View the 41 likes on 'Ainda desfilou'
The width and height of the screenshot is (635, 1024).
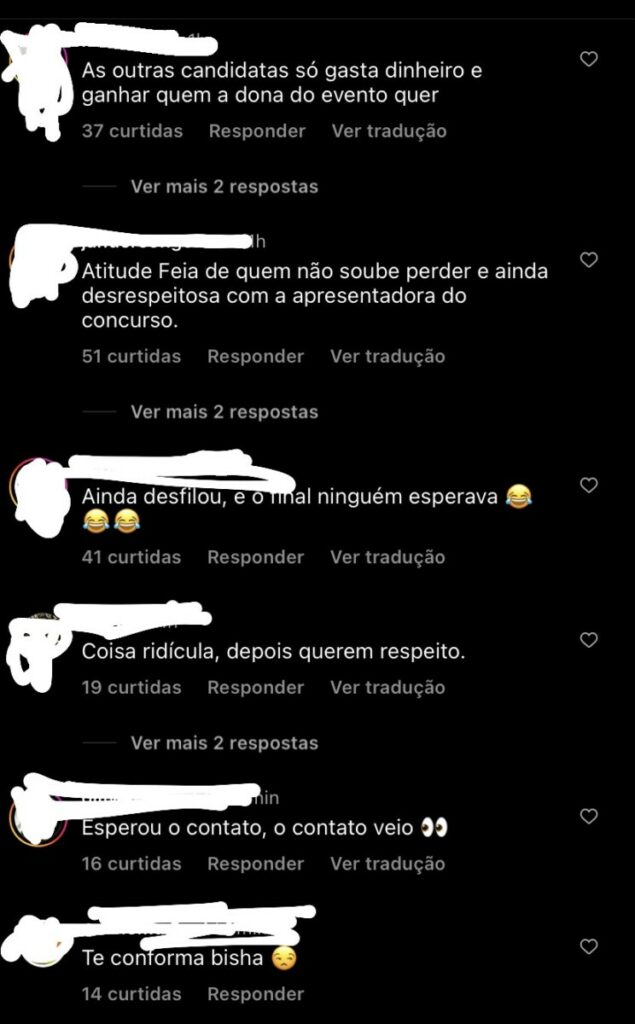(x=131, y=557)
